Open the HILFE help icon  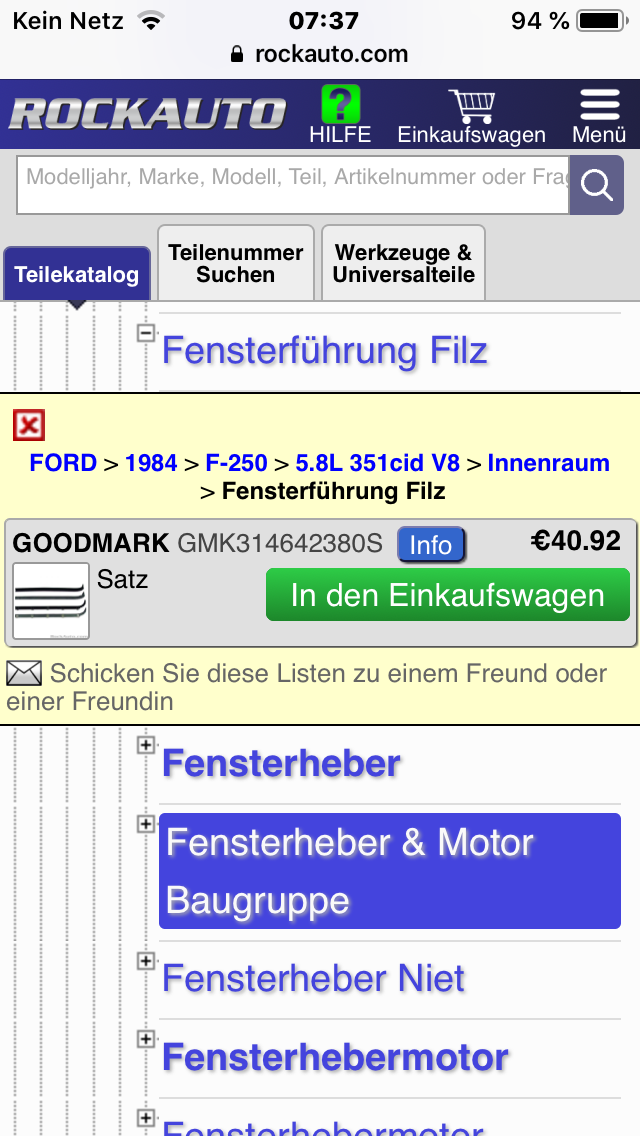(340, 114)
